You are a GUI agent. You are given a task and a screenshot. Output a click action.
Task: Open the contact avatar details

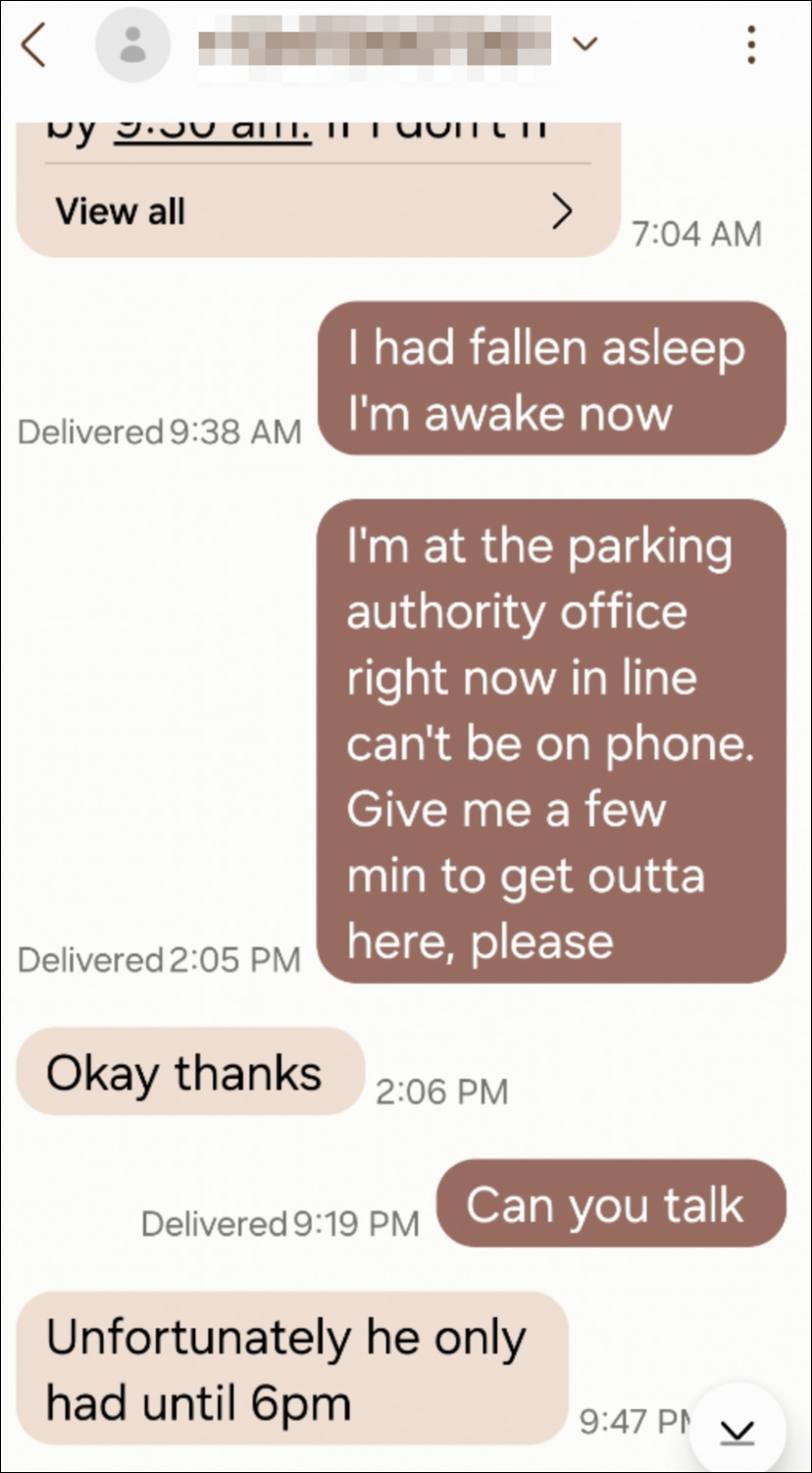[x=132, y=45]
